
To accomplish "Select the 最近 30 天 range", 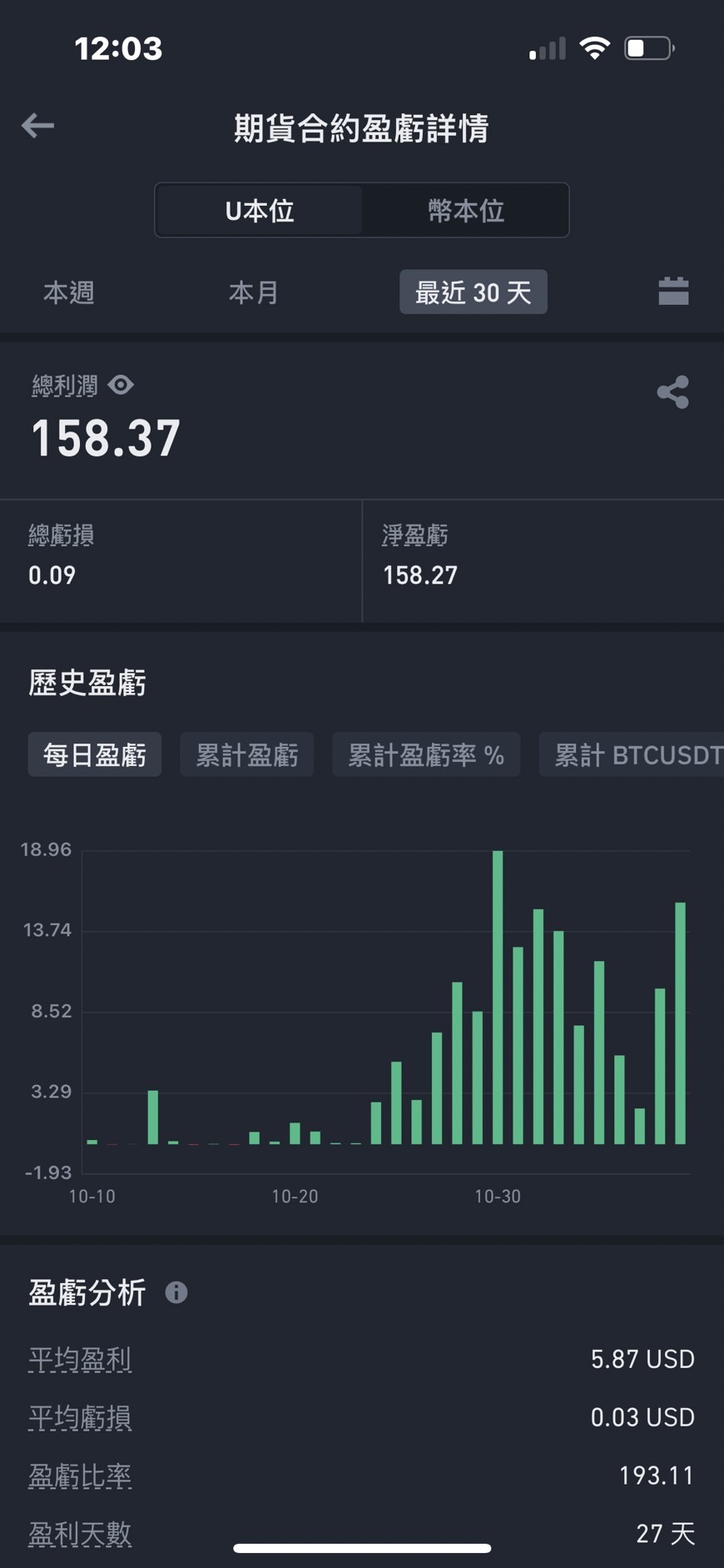I will pyautogui.click(x=474, y=292).
